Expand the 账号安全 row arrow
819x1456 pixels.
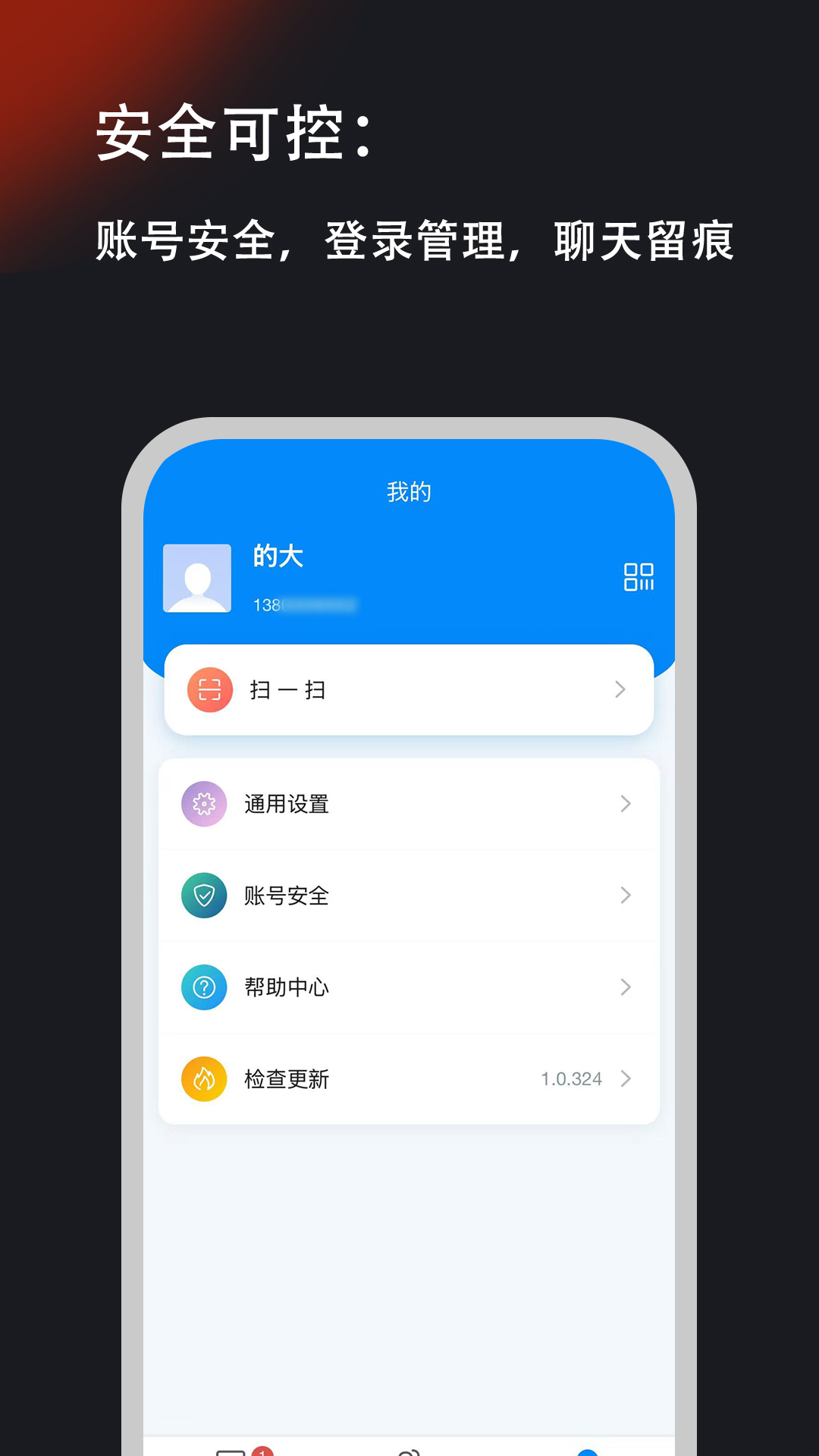click(x=624, y=896)
